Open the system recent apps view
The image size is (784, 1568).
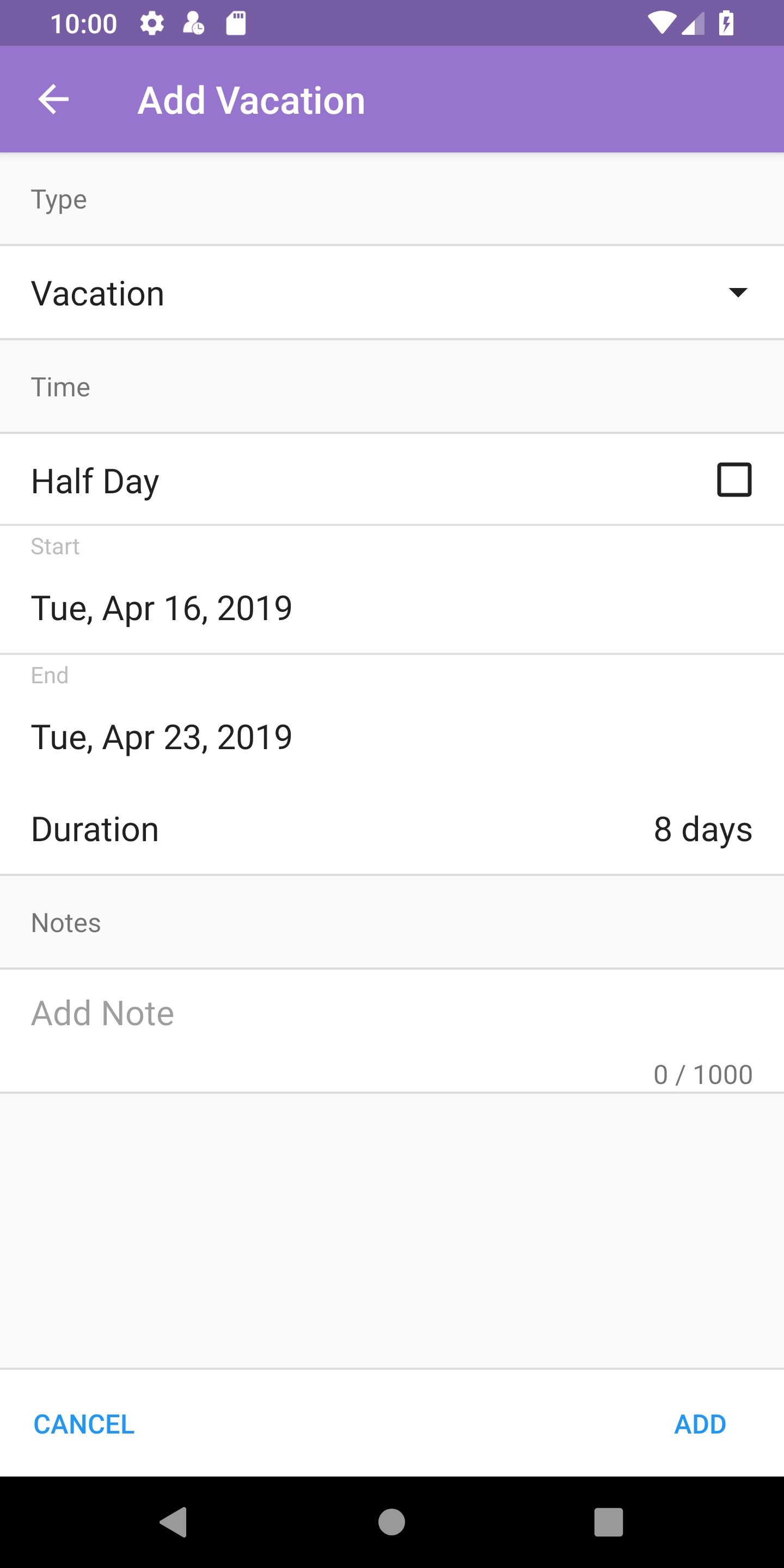[608, 1522]
